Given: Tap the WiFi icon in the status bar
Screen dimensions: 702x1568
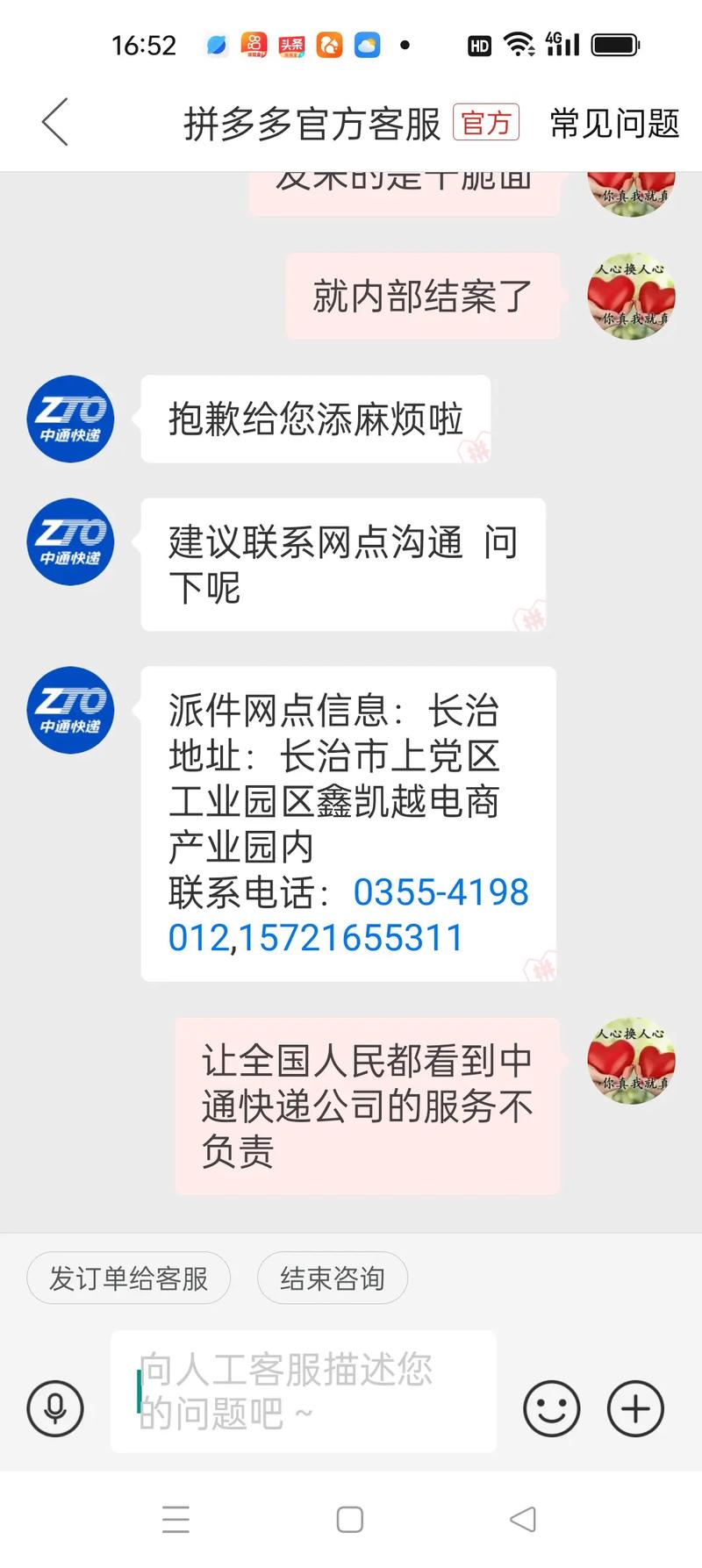Looking at the screenshot, I should pyautogui.click(x=519, y=42).
